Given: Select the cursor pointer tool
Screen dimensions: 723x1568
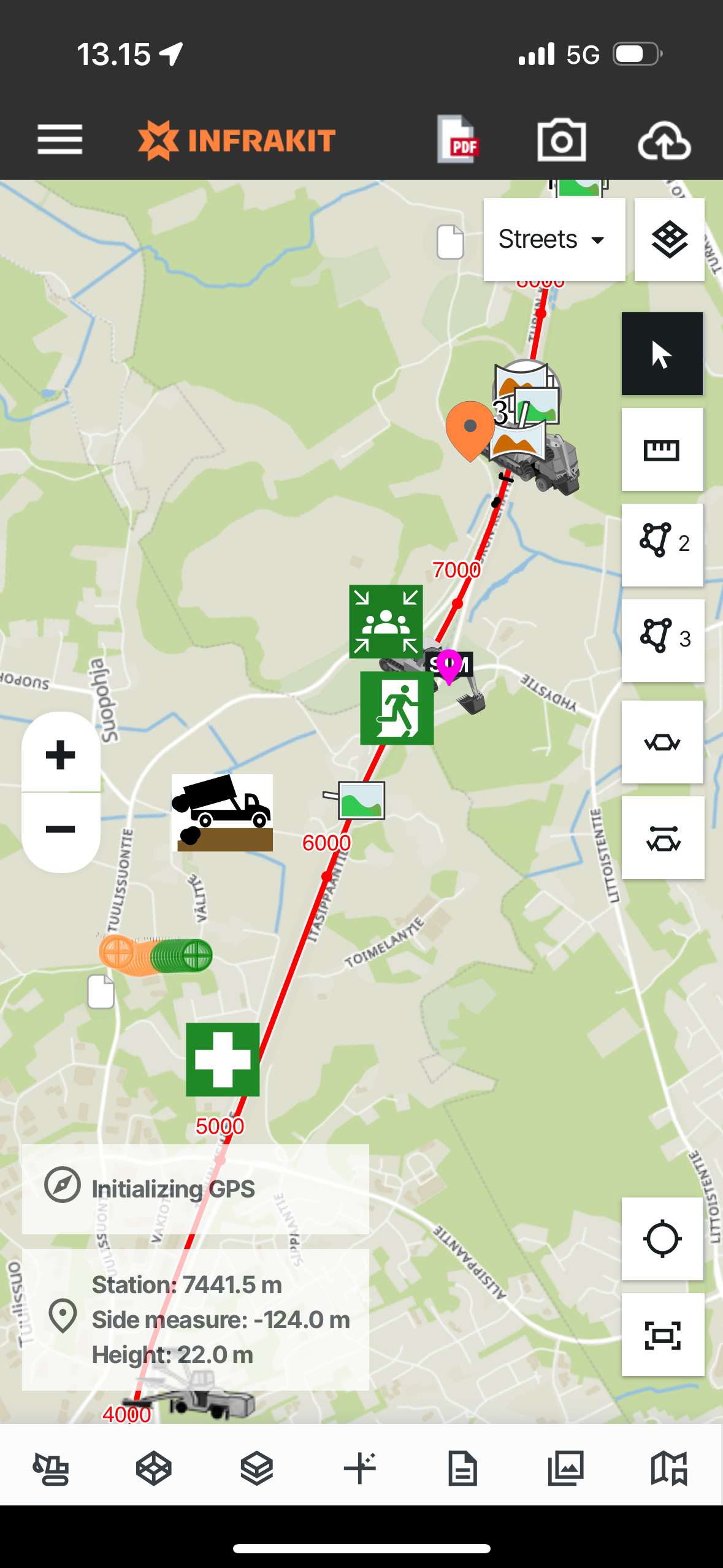Looking at the screenshot, I should tap(662, 354).
